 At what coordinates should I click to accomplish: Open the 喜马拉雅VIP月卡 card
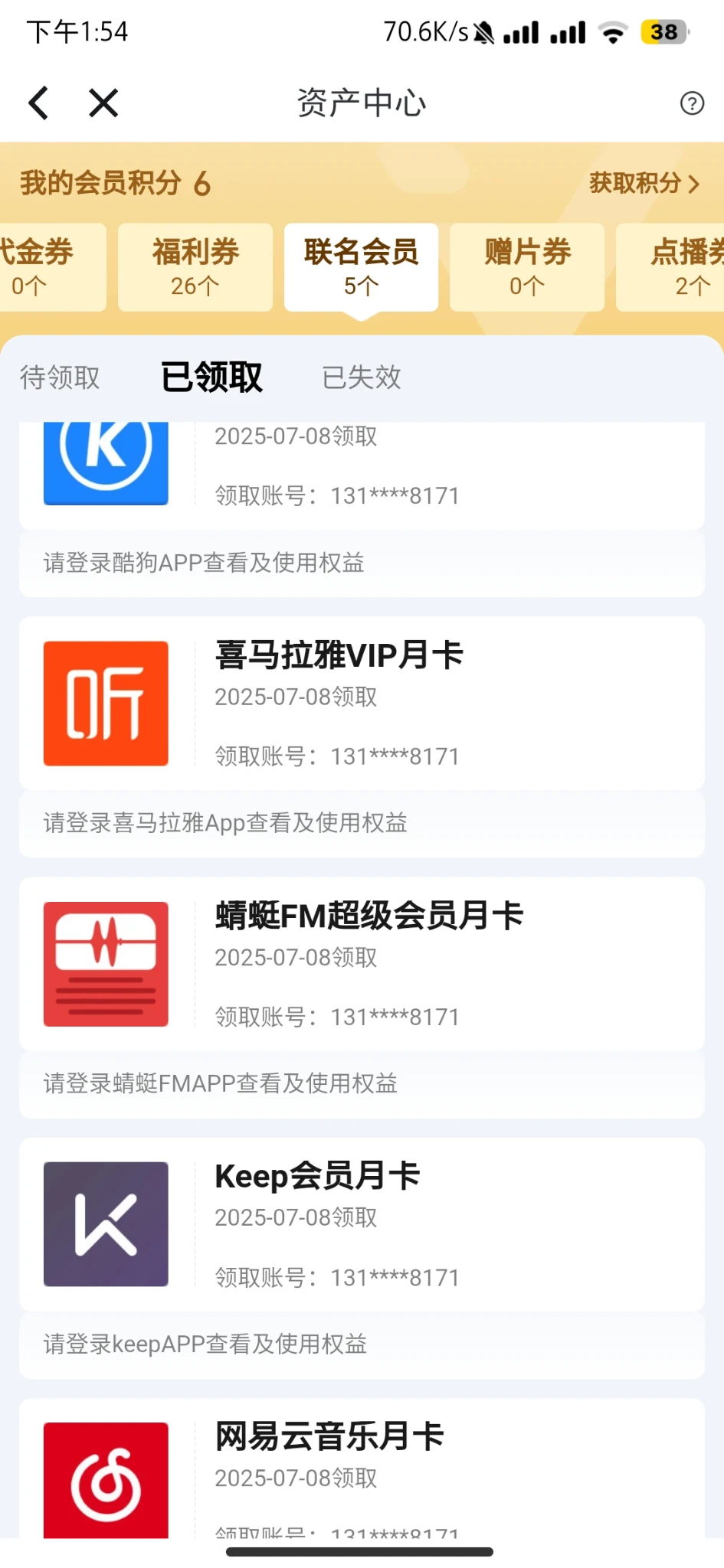point(362,704)
